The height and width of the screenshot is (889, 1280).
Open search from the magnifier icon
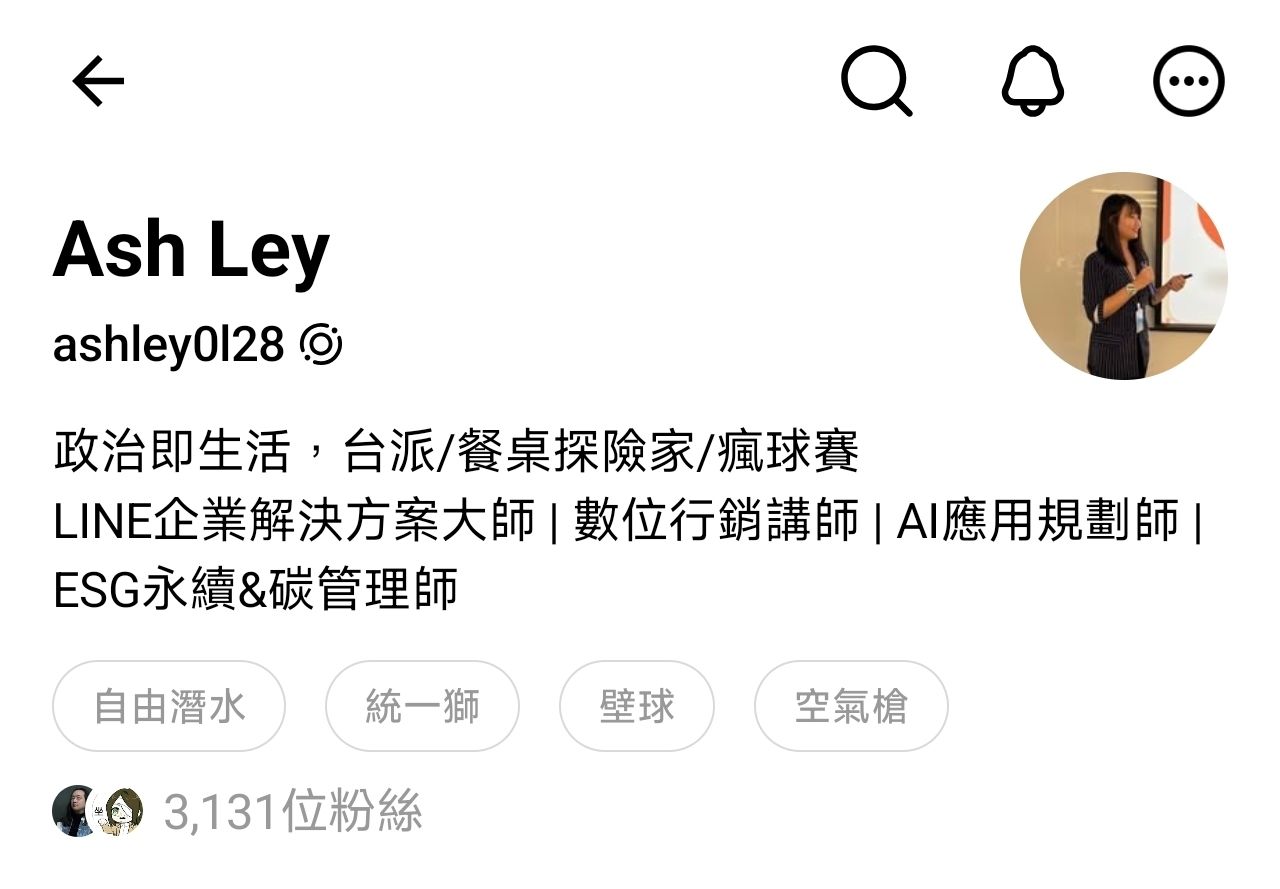click(x=876, y=81)
